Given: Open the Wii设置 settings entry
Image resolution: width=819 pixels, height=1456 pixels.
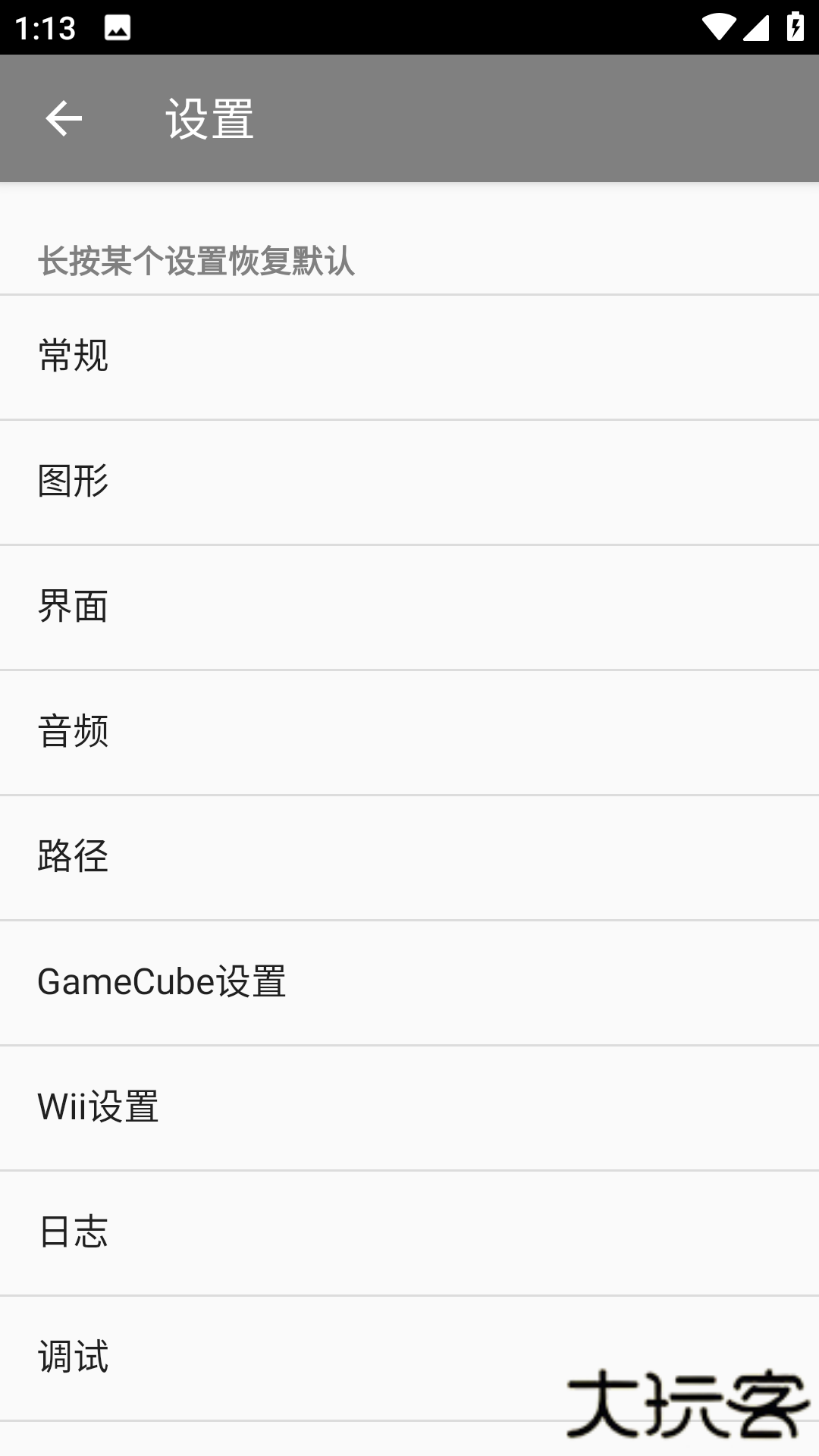Looking at the screenshot, I should coord(409,1108).
